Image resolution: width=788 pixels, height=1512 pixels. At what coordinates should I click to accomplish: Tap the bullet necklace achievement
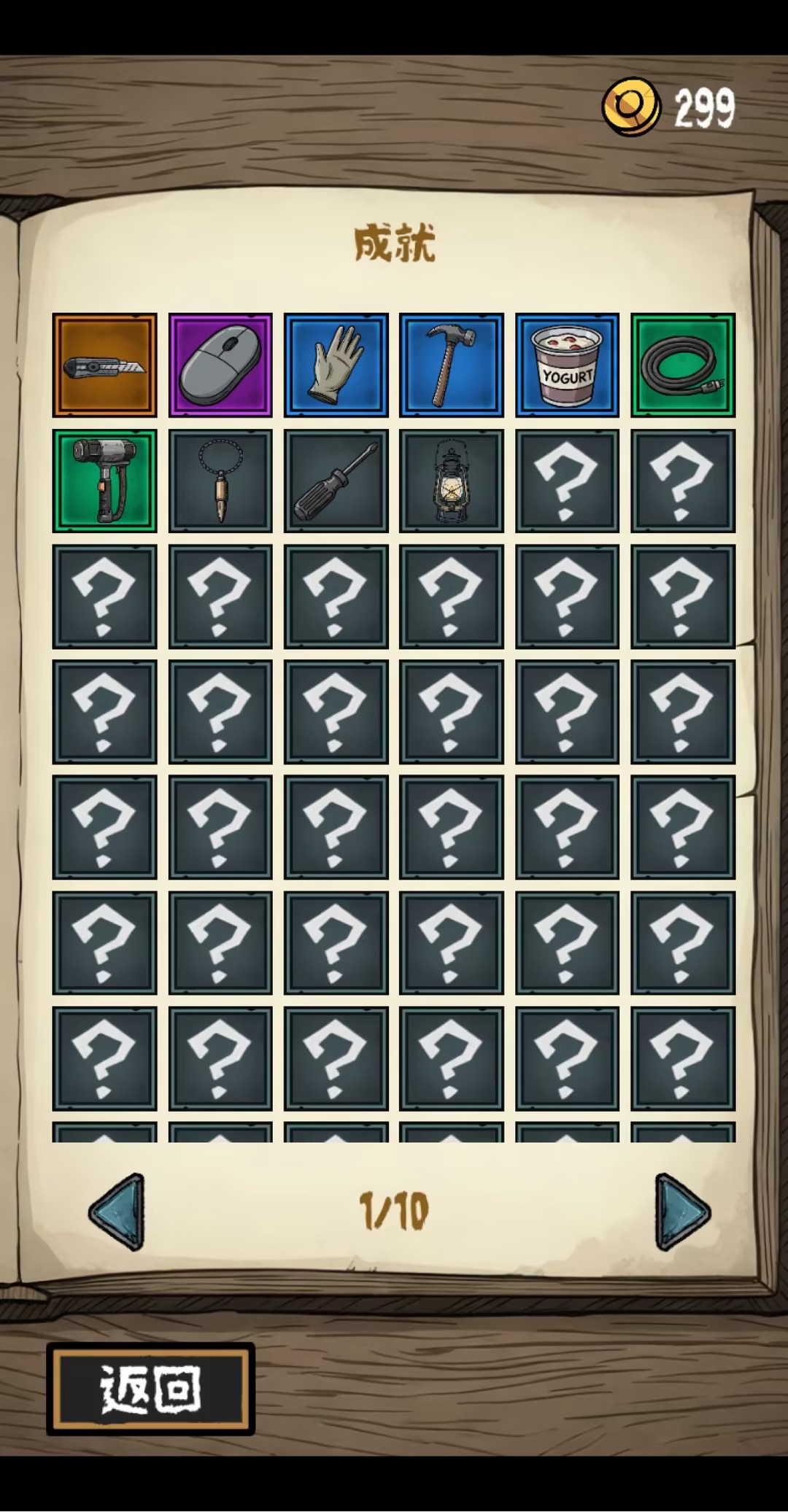(220, 481)
